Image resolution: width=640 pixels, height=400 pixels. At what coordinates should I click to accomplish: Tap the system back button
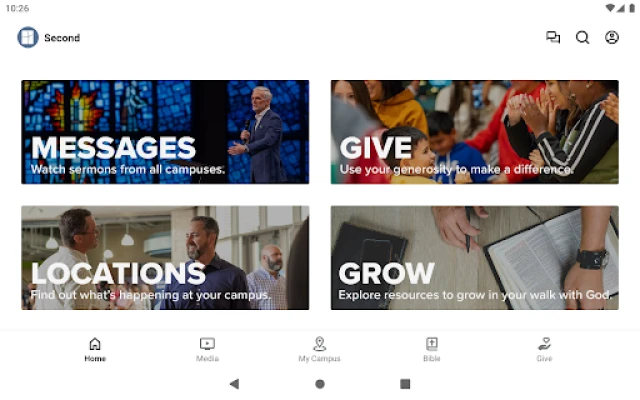[234, 384]
